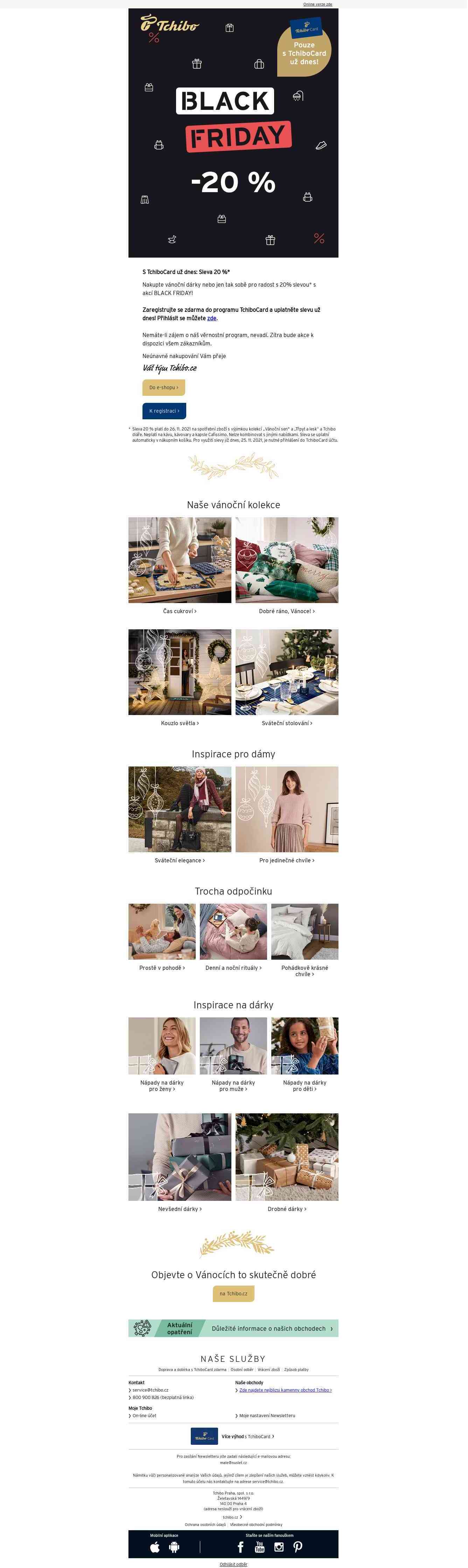The height and width of the screenshot is (1568, 468).
Task: Open 'Pro jedinečné chvíle' inspiration
Action: point(287,809)
